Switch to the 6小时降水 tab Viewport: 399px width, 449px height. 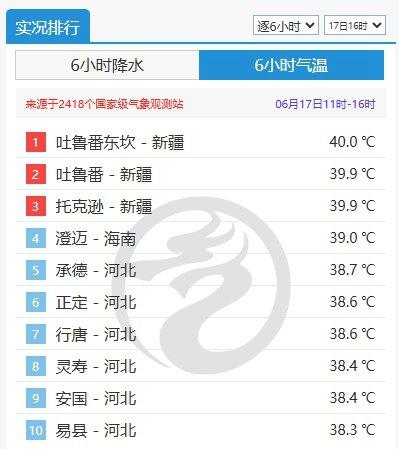click(107, 65)
